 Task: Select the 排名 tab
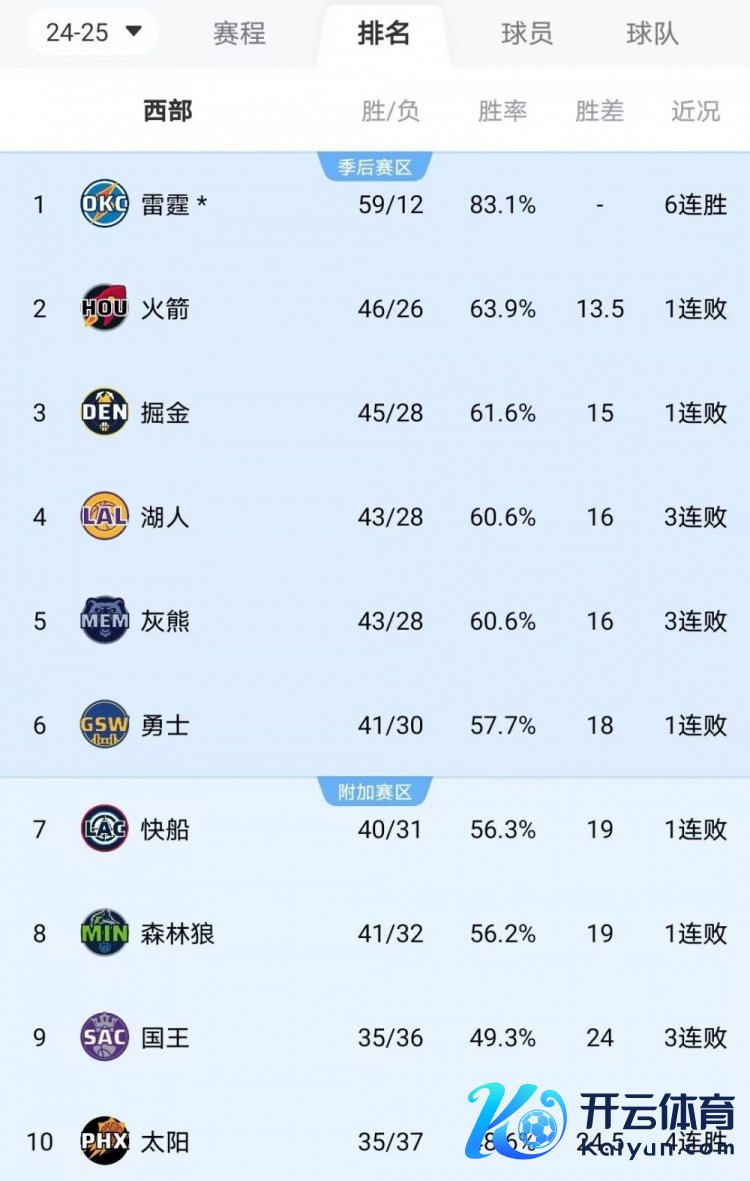click(384, 33)
